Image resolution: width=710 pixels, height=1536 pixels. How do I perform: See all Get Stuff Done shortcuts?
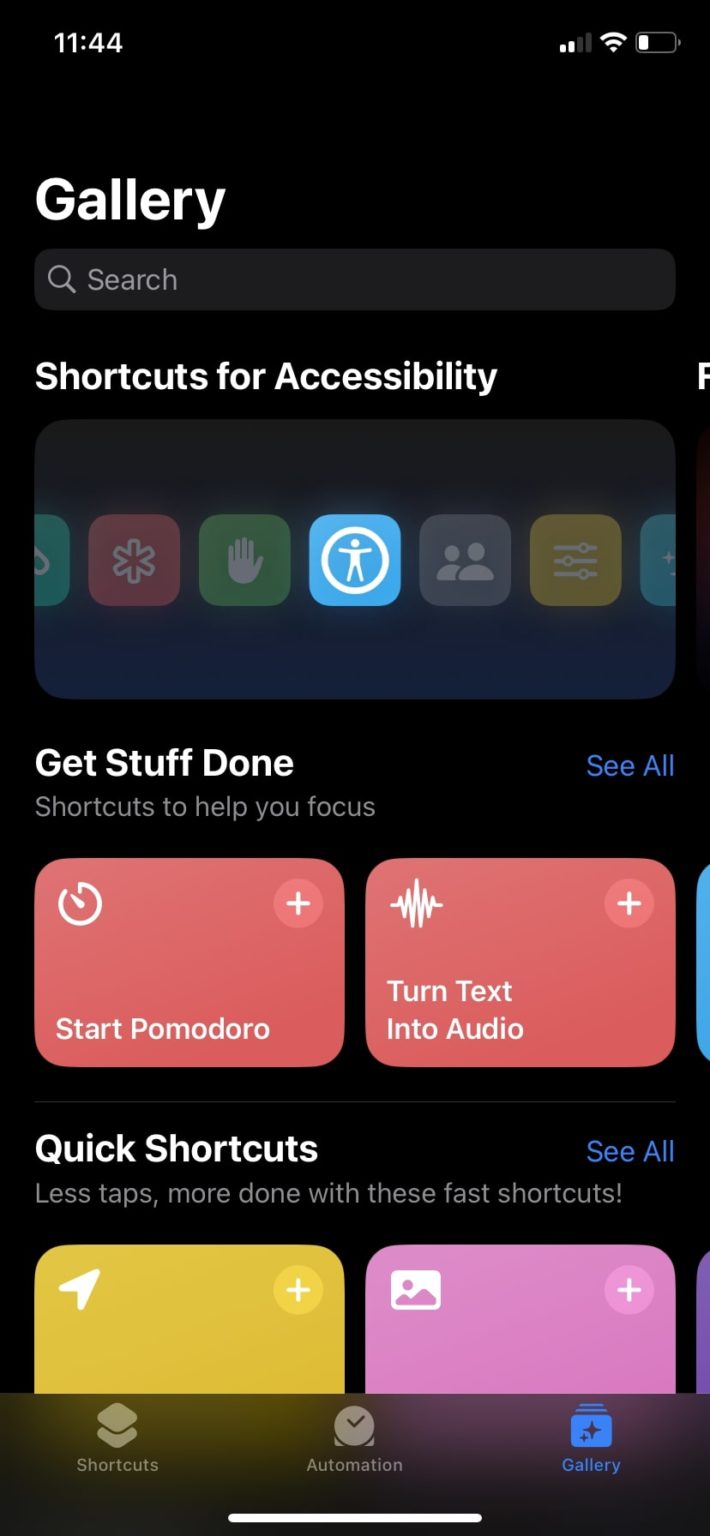(630, 766)
